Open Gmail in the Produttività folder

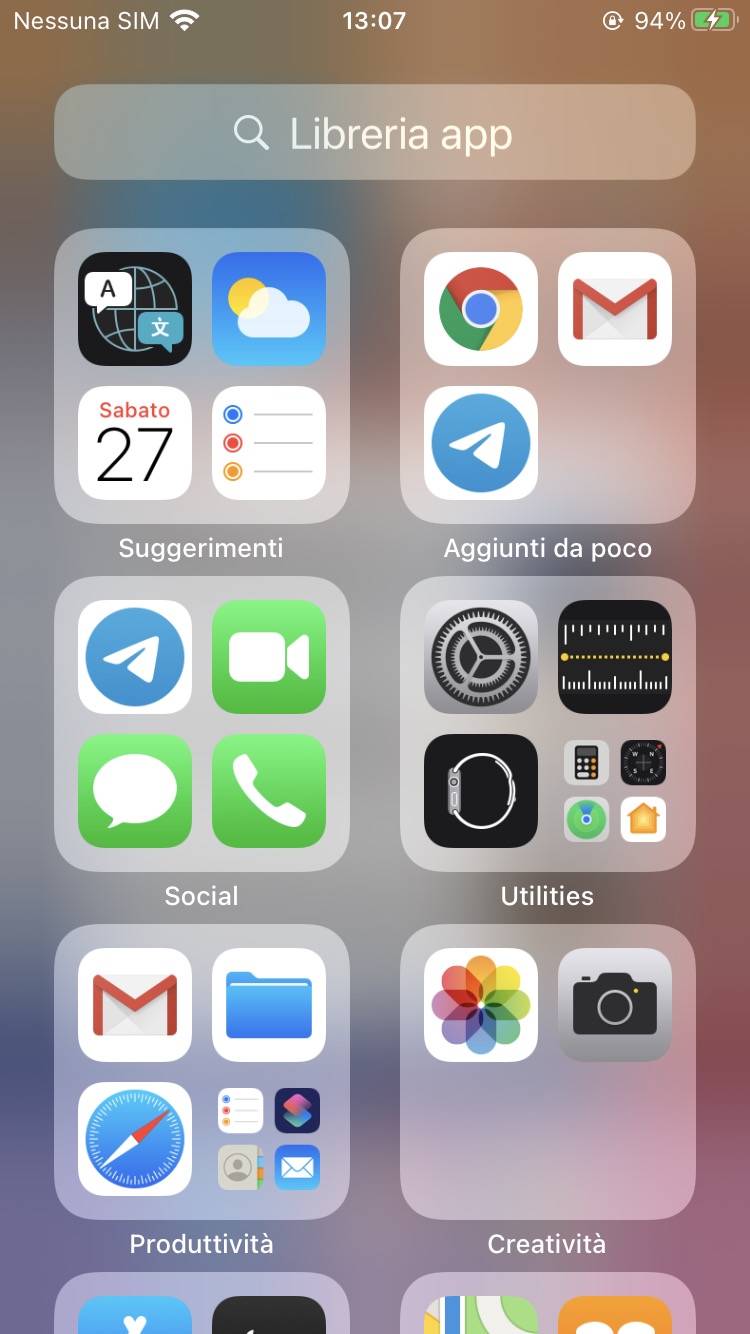(135, 1005)
